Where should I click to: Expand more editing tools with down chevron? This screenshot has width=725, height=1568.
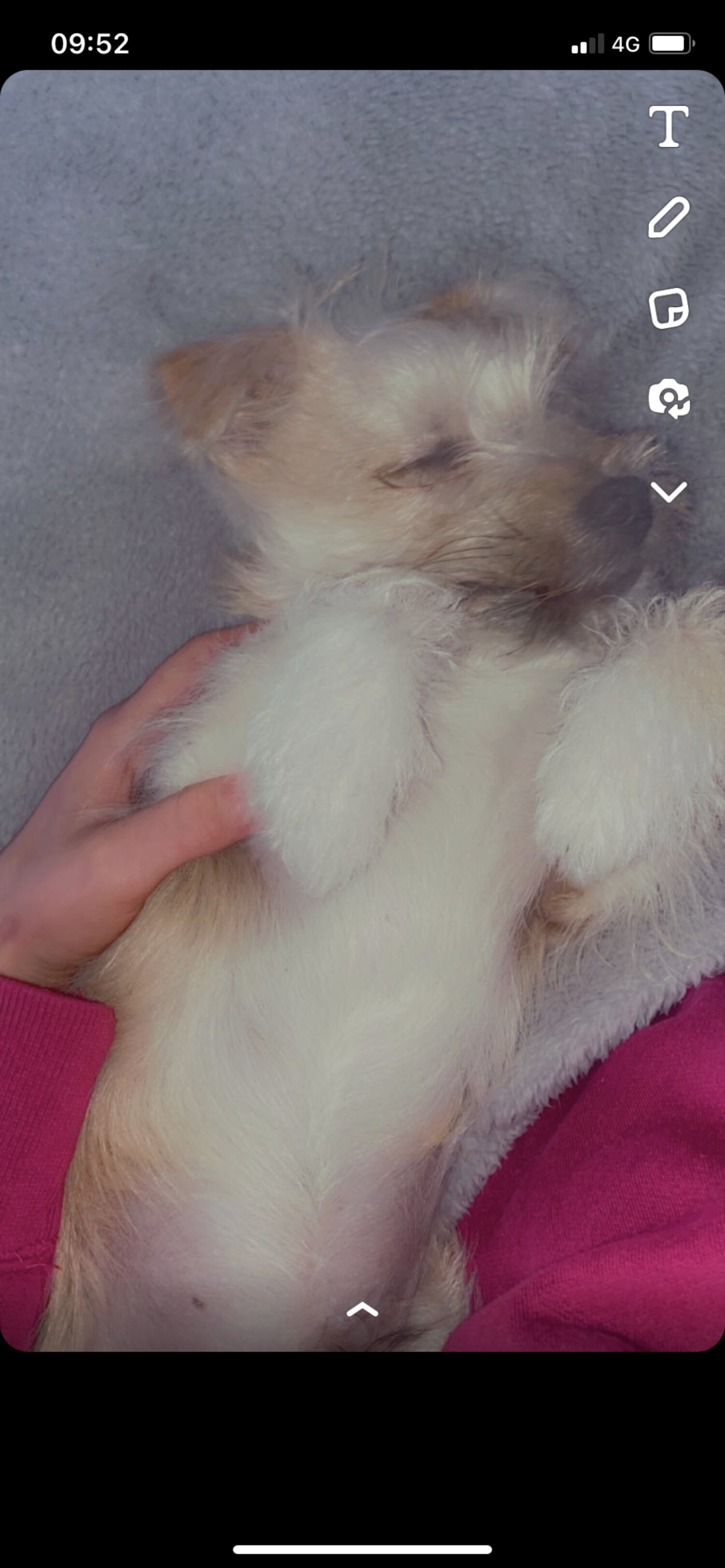coord(668,492)
